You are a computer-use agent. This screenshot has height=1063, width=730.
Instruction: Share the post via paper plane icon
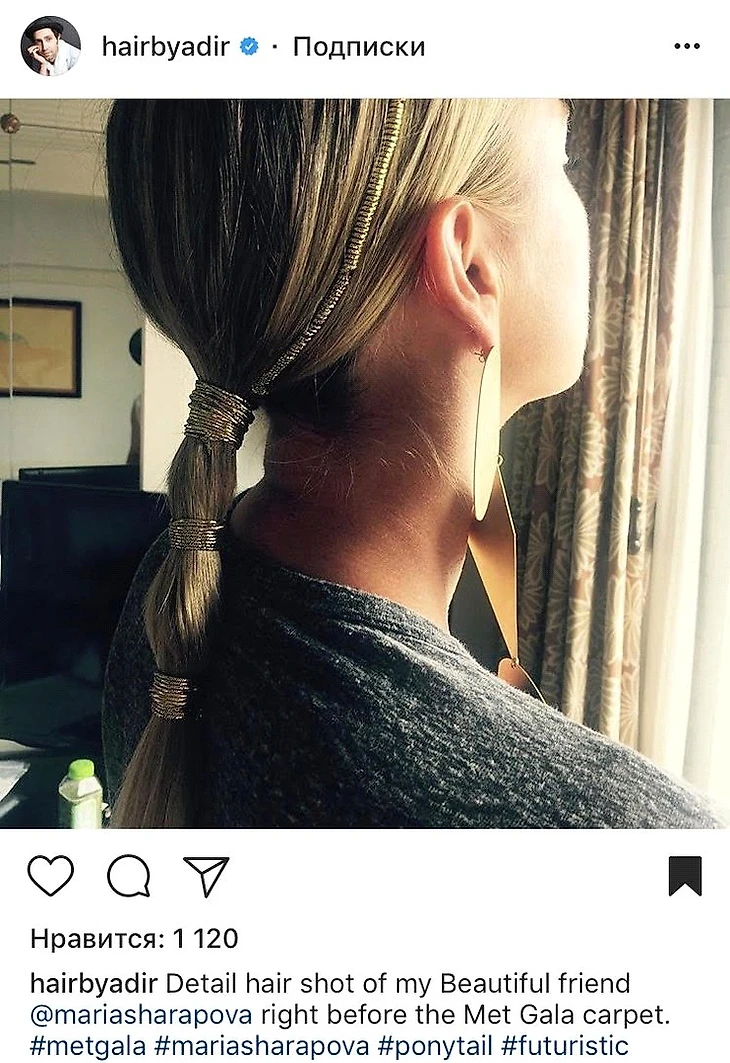tap(206, 876)
